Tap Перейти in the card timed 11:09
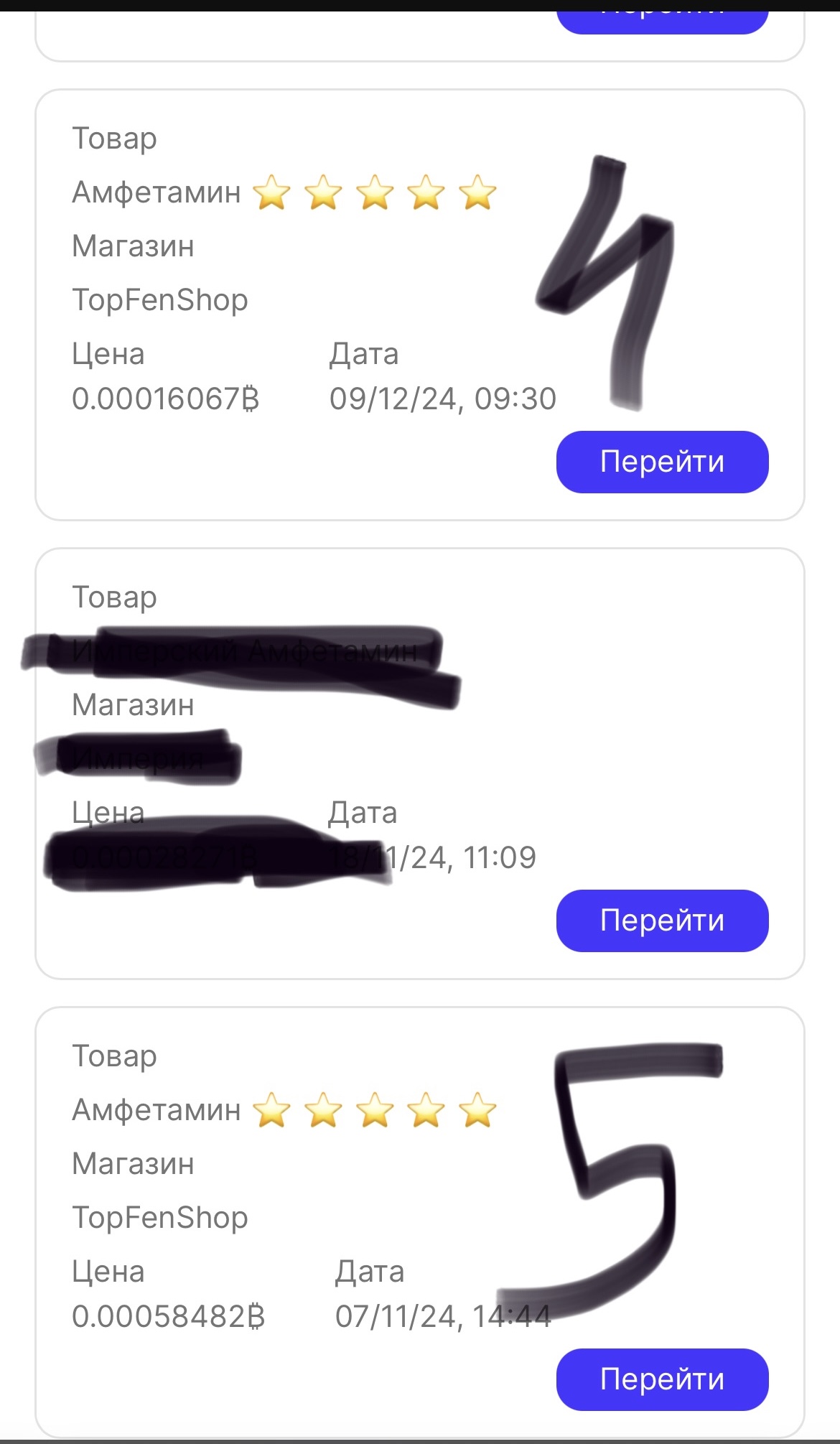This screenshot has width=840, height=1444. tap(662, 921)
